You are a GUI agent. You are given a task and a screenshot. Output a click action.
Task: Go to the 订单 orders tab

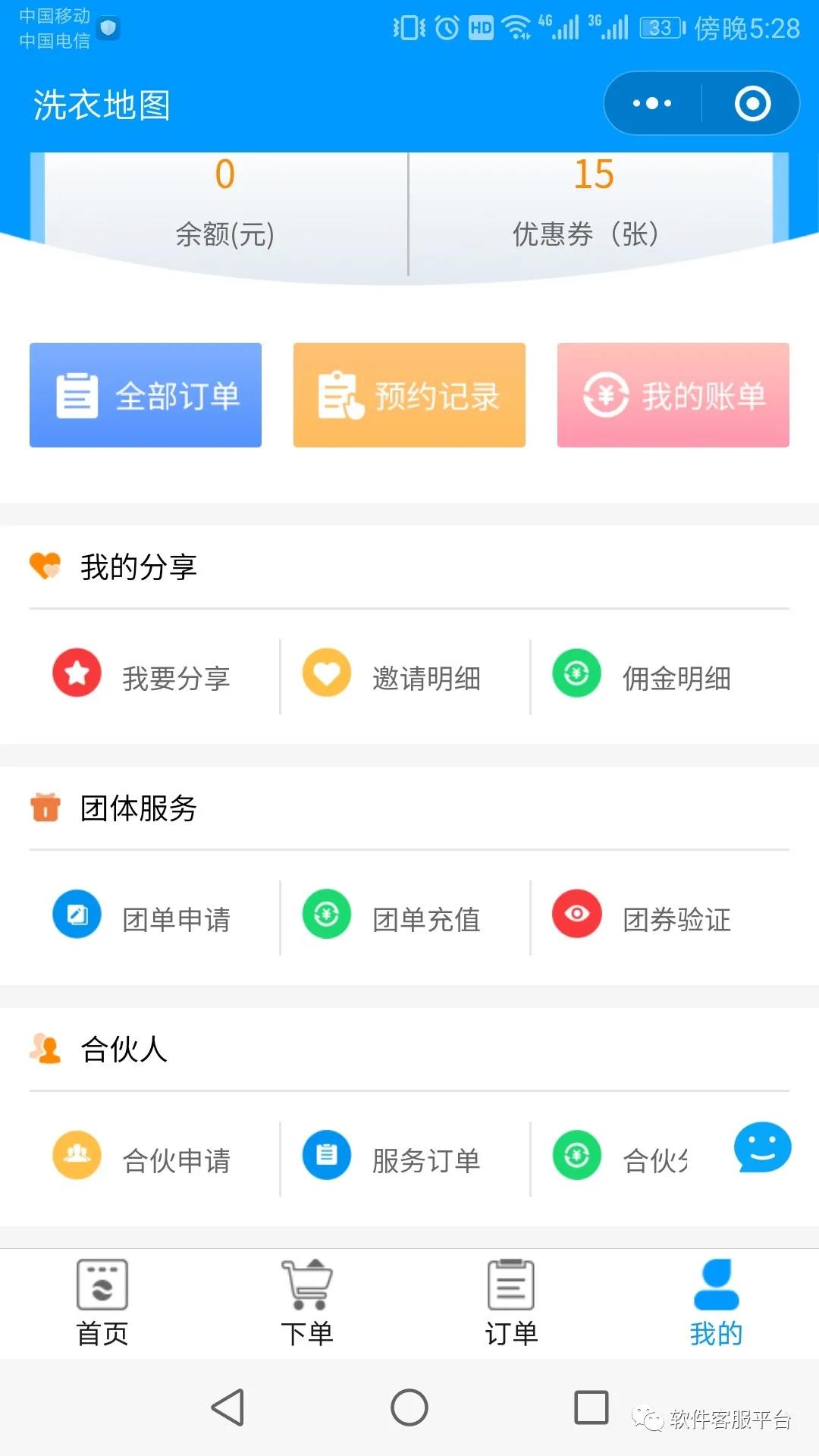tap(512, 1303)
